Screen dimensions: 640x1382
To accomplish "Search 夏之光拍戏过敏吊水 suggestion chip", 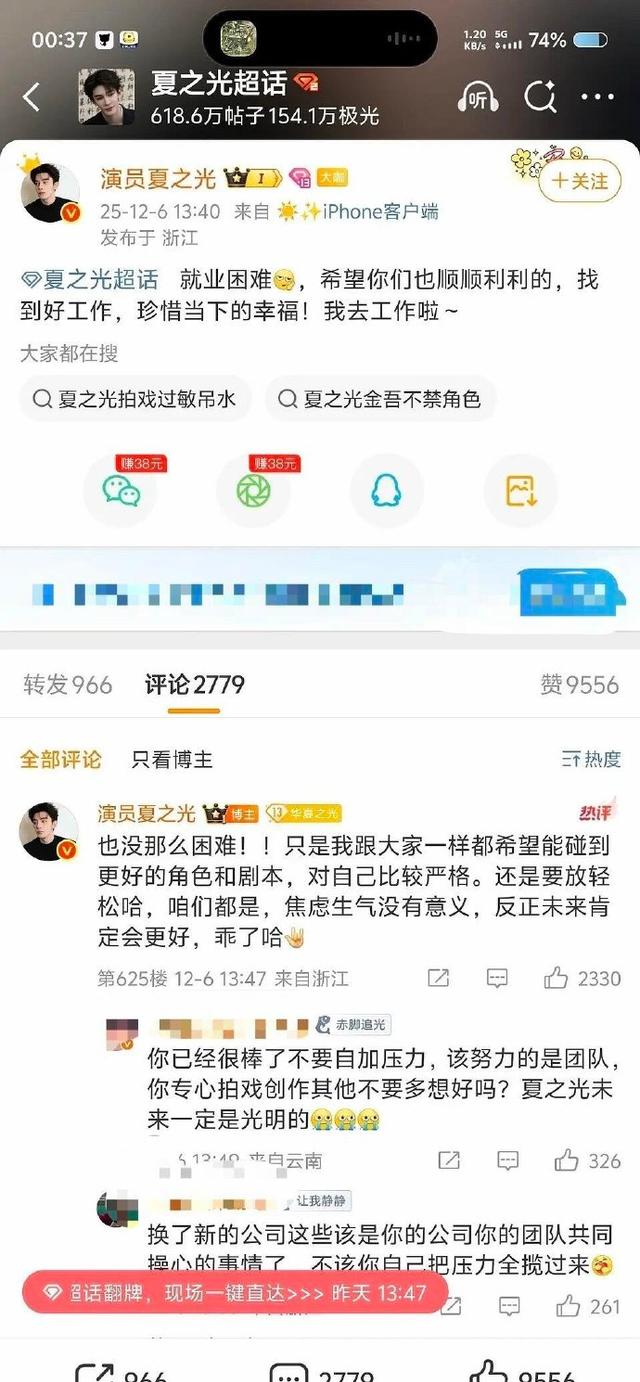I will point(135,399).
